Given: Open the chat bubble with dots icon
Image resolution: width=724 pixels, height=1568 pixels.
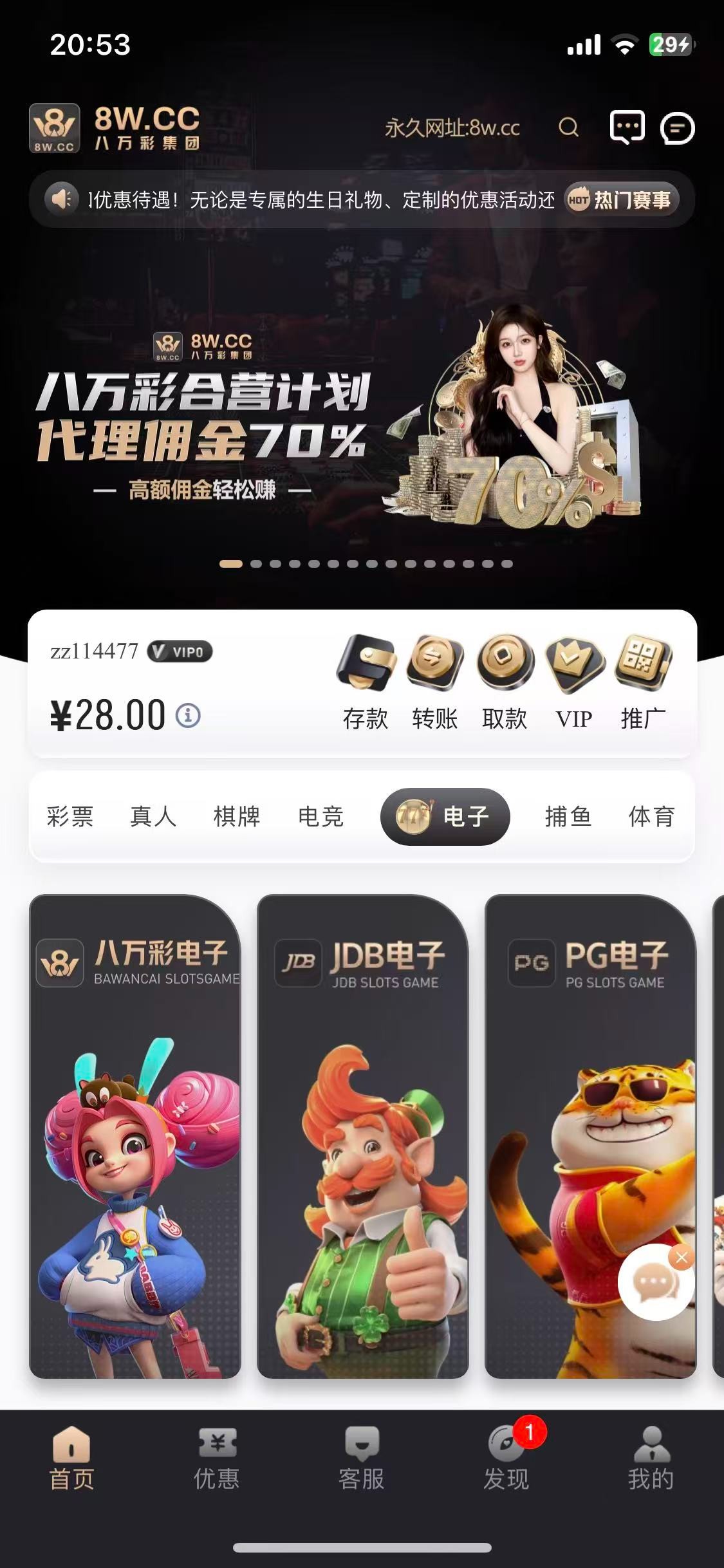Looking at the screenshot, I should click(626, 127).
